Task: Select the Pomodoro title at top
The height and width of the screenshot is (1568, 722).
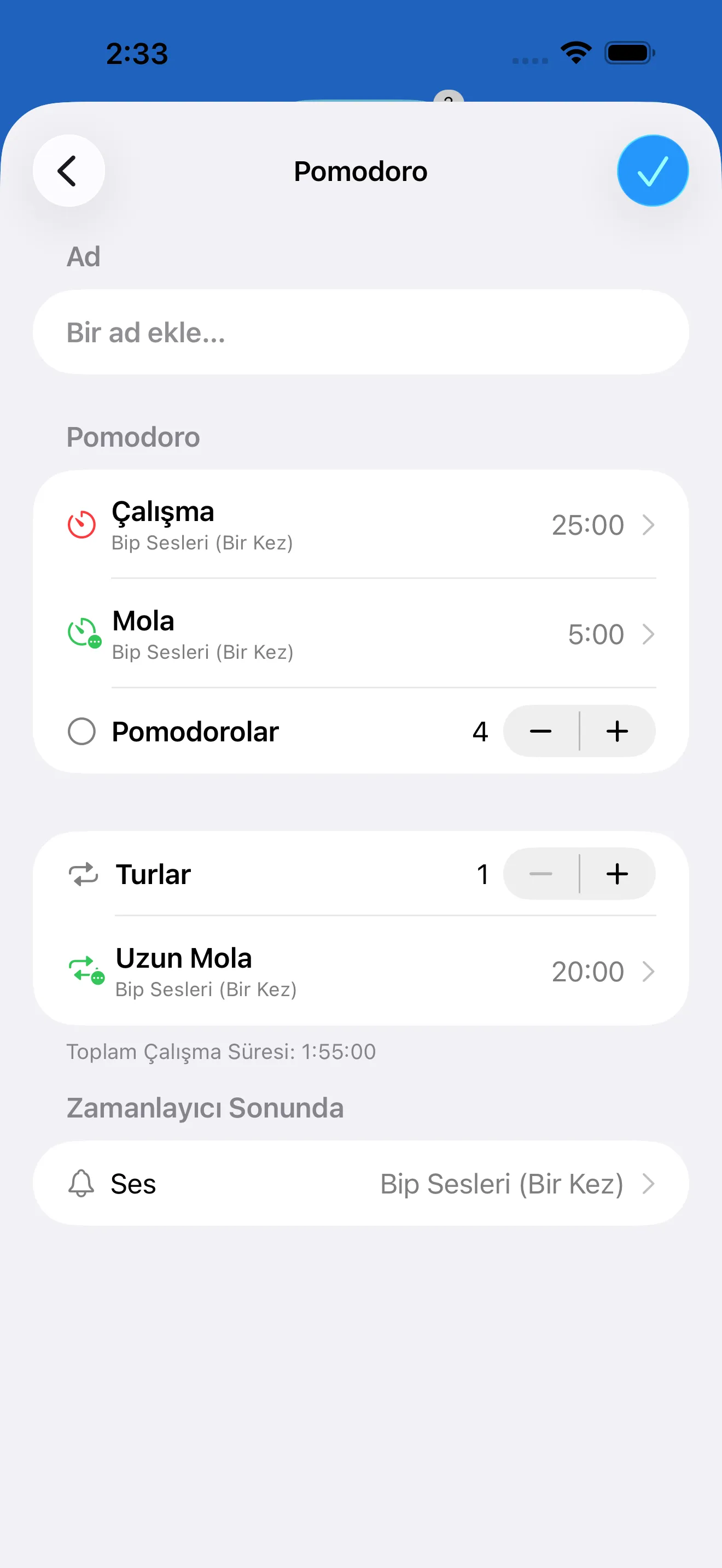Action: tap(360, 171)
